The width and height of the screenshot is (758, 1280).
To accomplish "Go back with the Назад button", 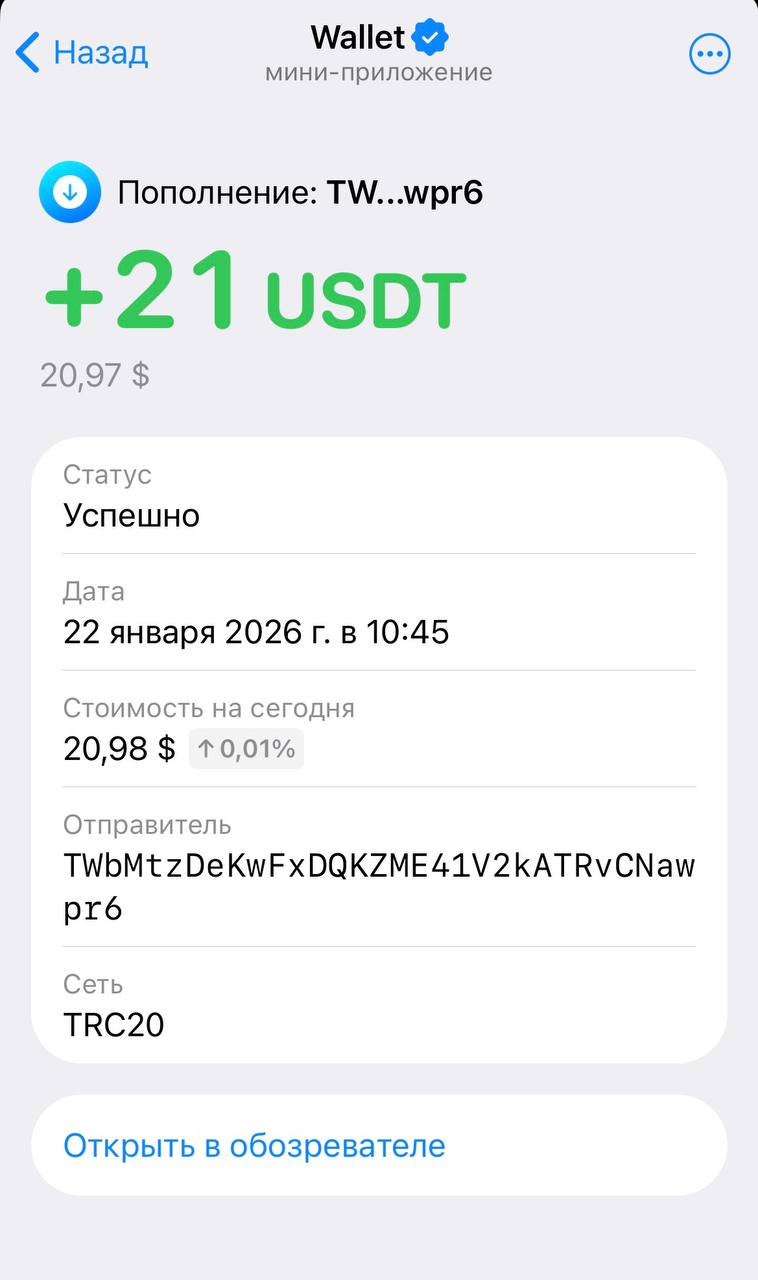I will [x=83, y=52].
